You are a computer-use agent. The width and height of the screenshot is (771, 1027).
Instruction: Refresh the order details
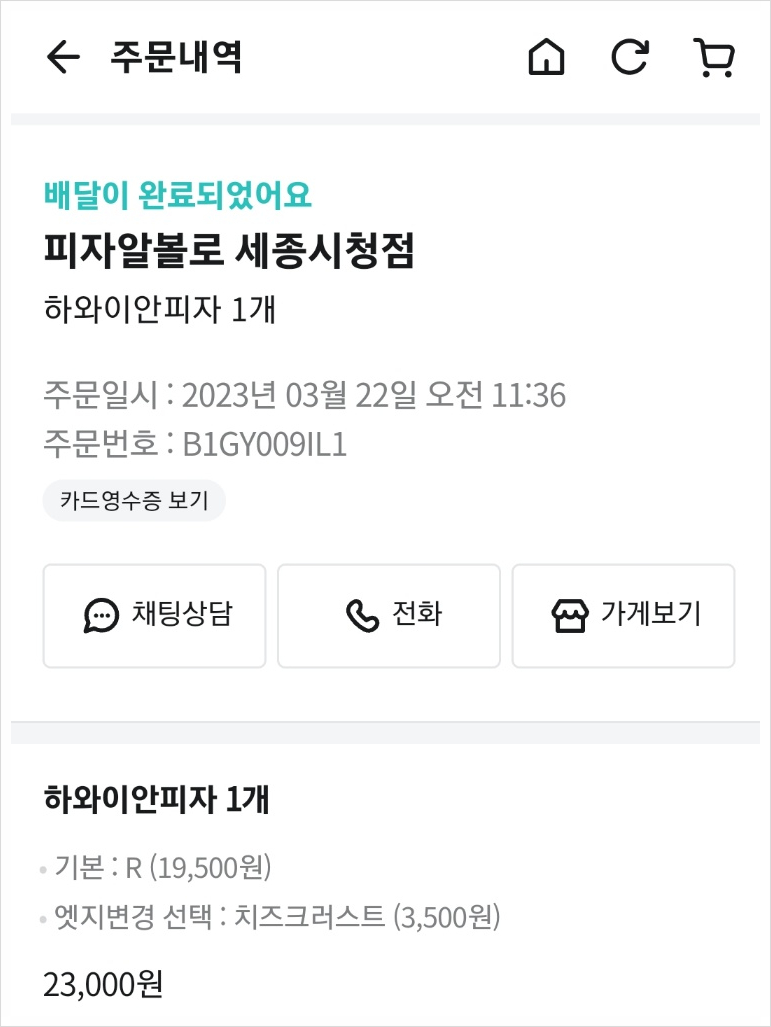tap(630, 58)
